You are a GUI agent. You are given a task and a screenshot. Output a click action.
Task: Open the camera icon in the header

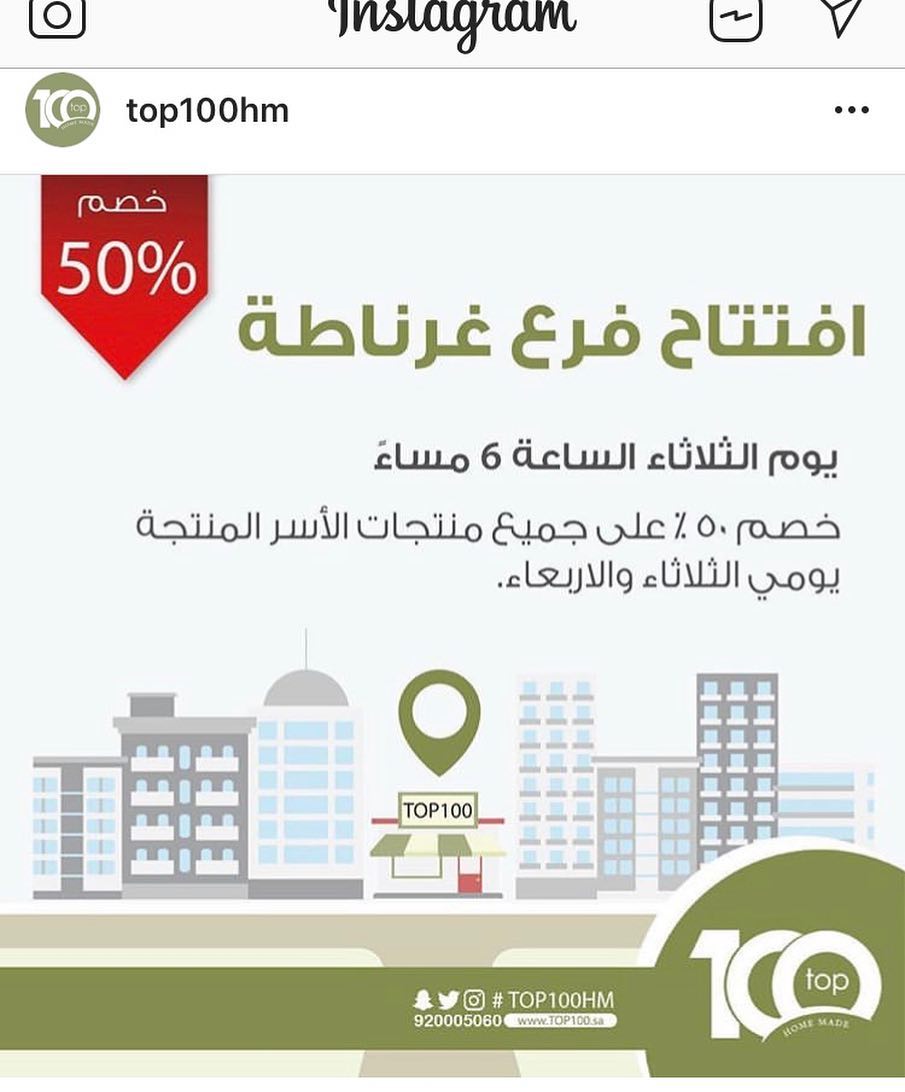[57, 16]
